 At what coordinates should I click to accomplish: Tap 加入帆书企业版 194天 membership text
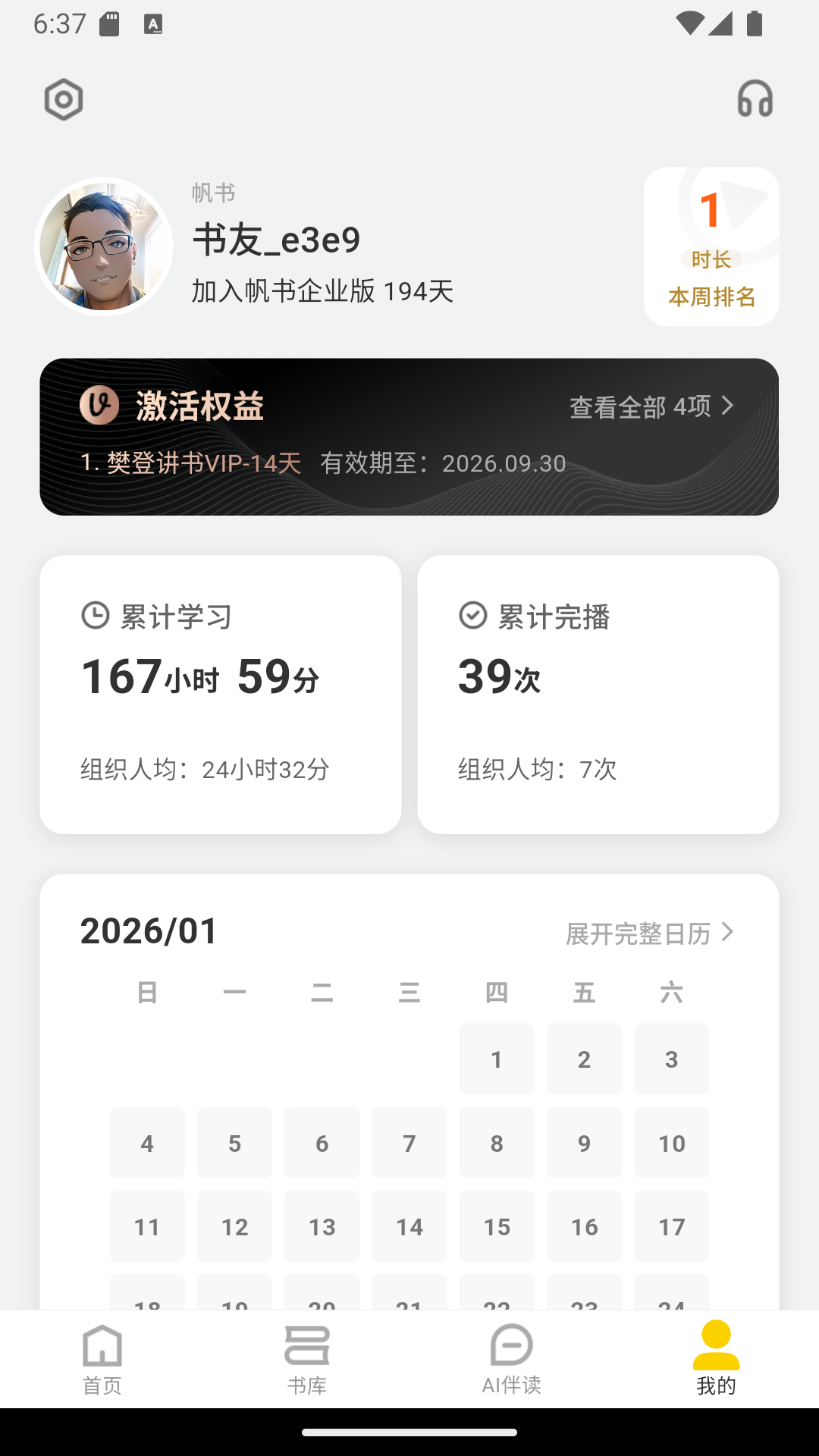click(320, 291)
